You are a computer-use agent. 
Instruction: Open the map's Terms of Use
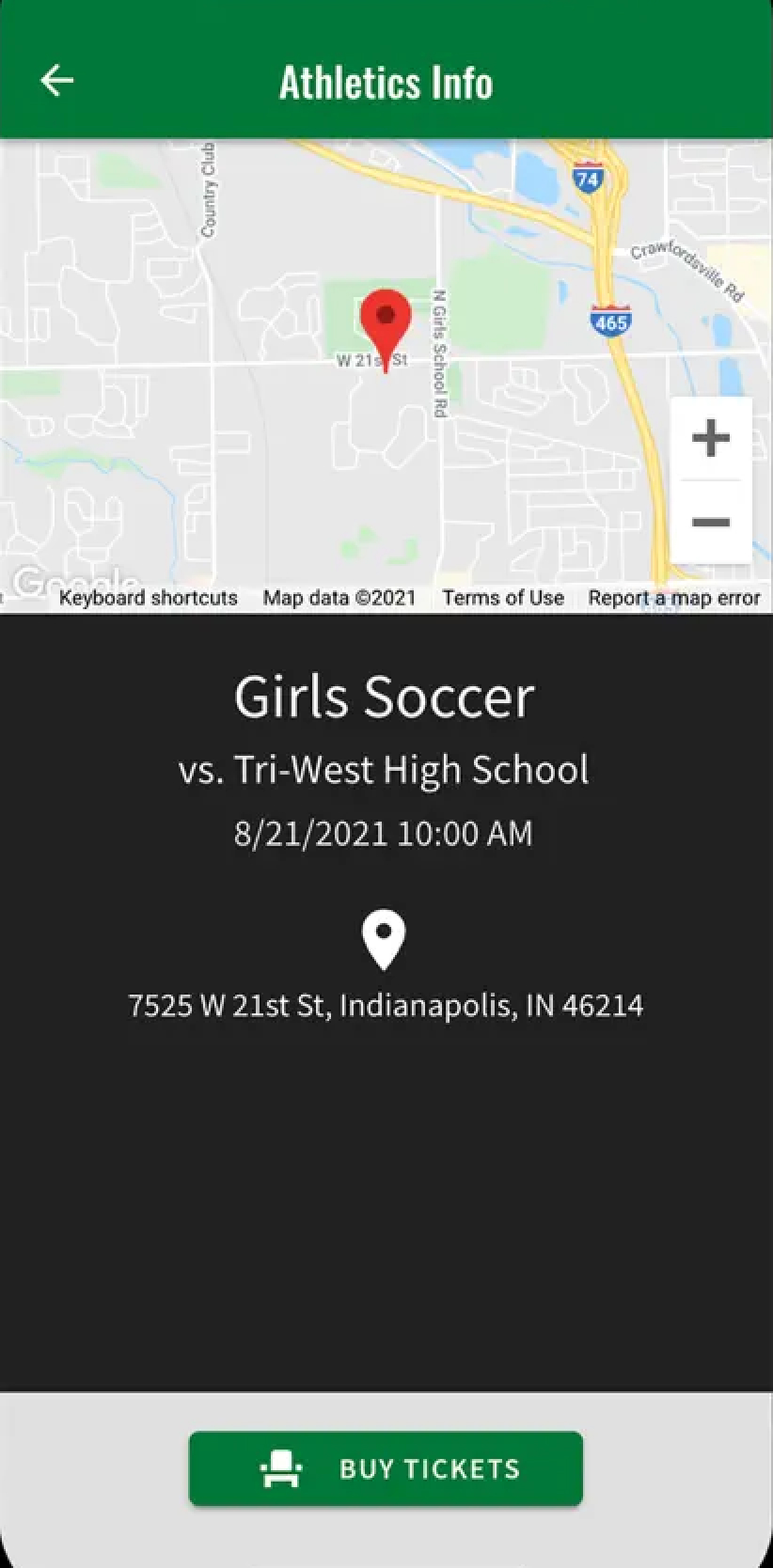(502, 598)
